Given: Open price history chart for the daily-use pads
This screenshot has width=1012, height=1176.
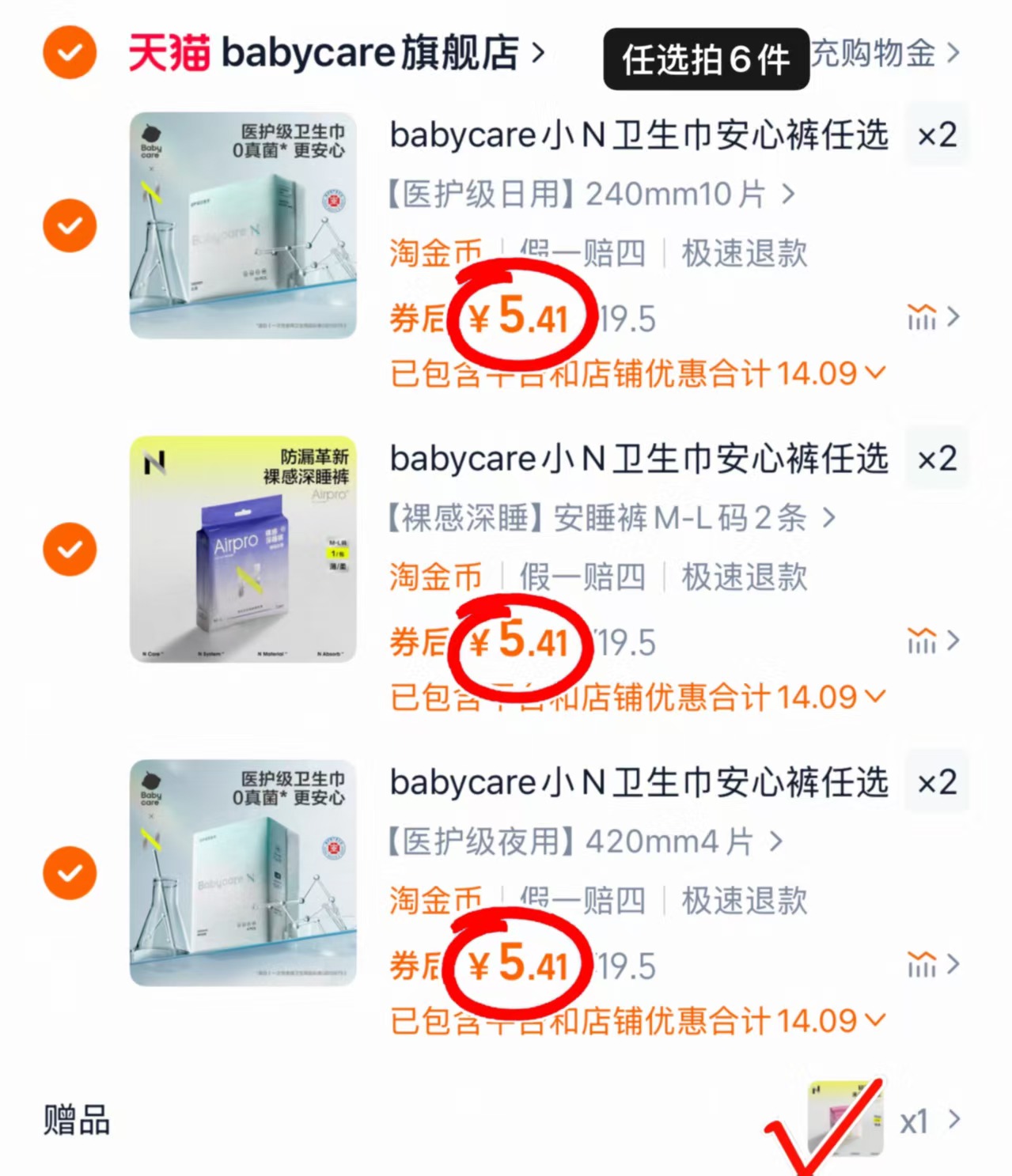Looking at the screenshot, I should tap(924, 317).
